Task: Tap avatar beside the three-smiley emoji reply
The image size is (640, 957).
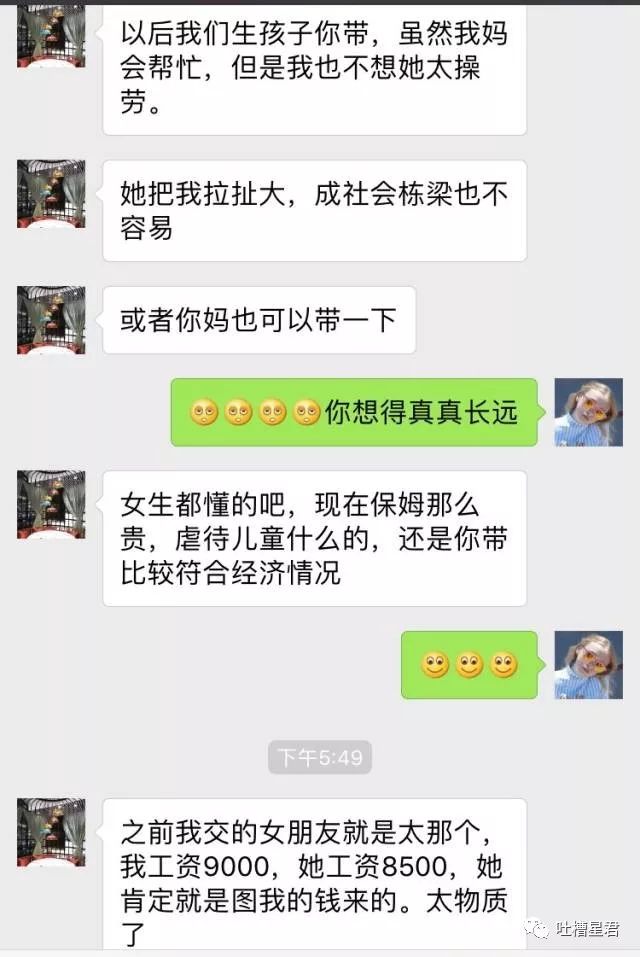Action: pos(588,665)
